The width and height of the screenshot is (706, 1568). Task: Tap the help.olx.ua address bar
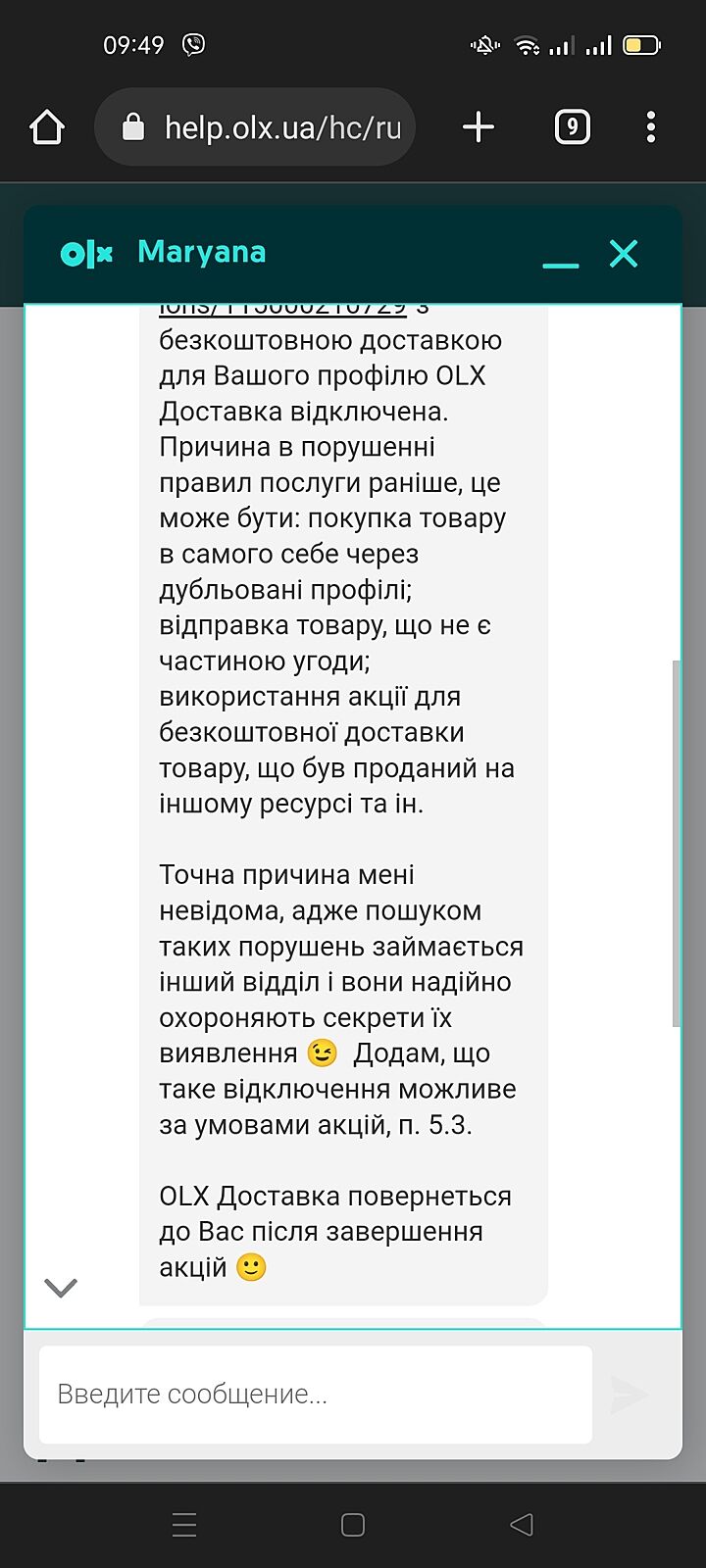point(255,127)
